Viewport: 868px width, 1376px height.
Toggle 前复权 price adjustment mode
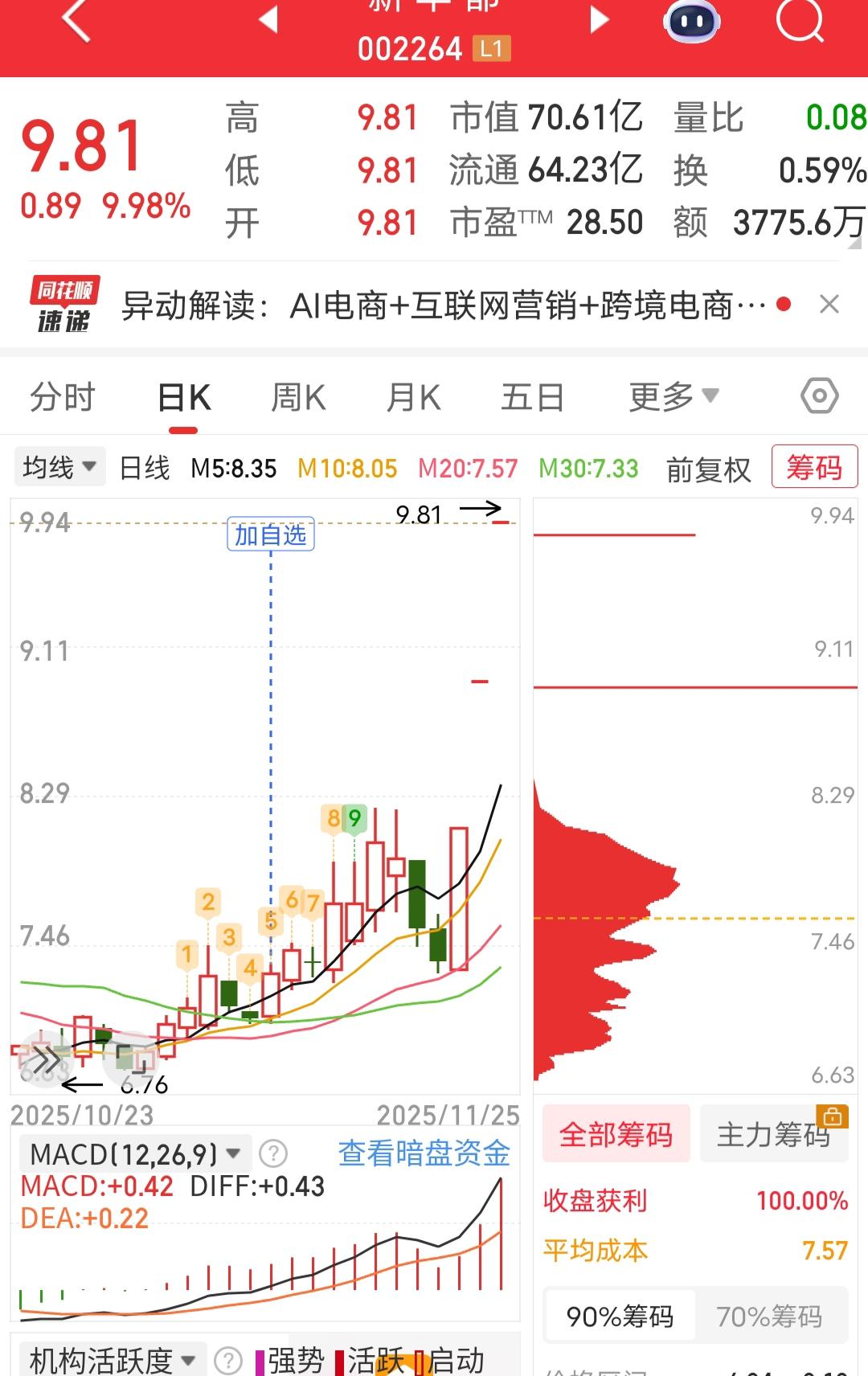[706, 469]
